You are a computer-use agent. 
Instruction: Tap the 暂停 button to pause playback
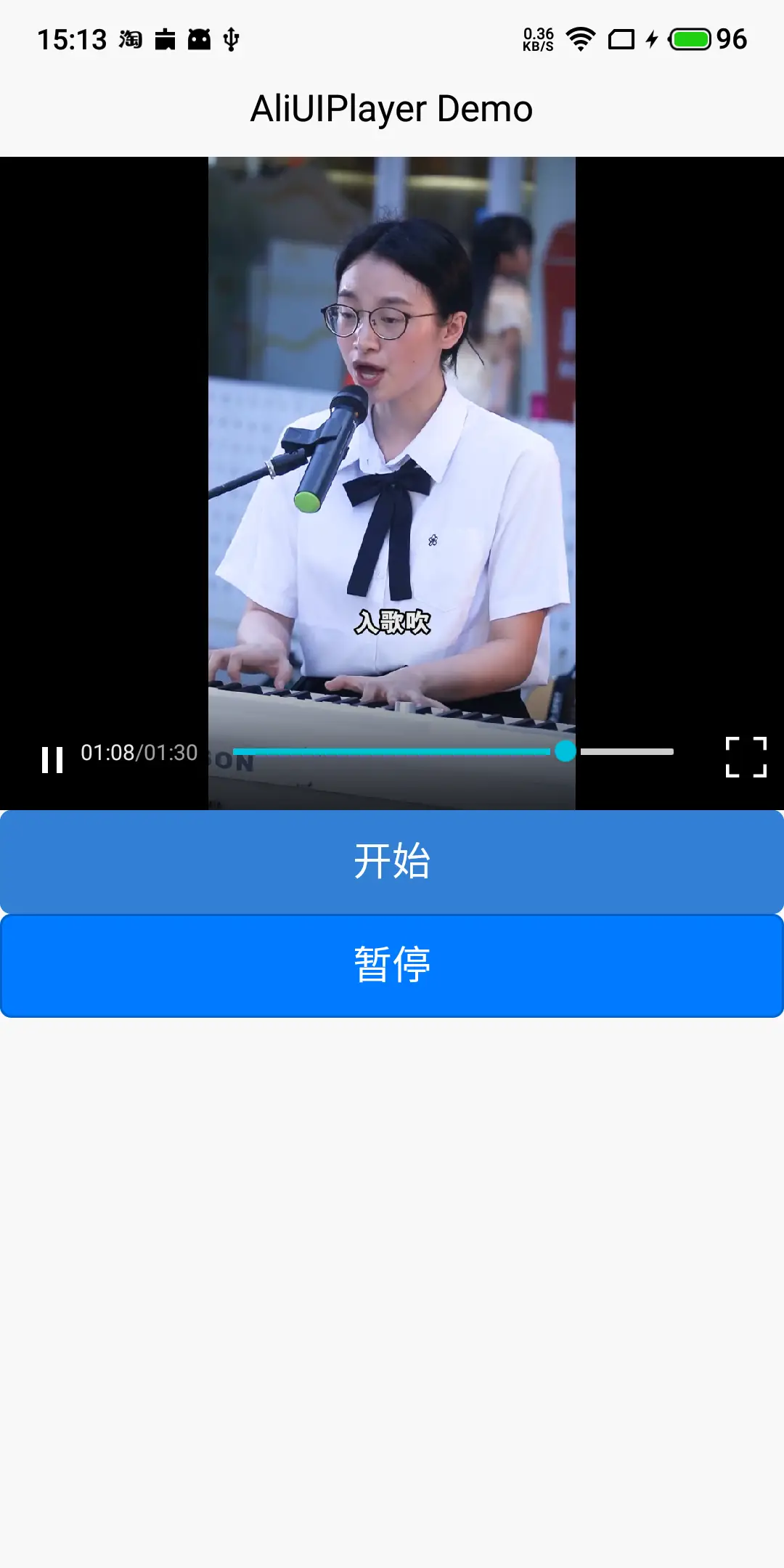point(392,965)
